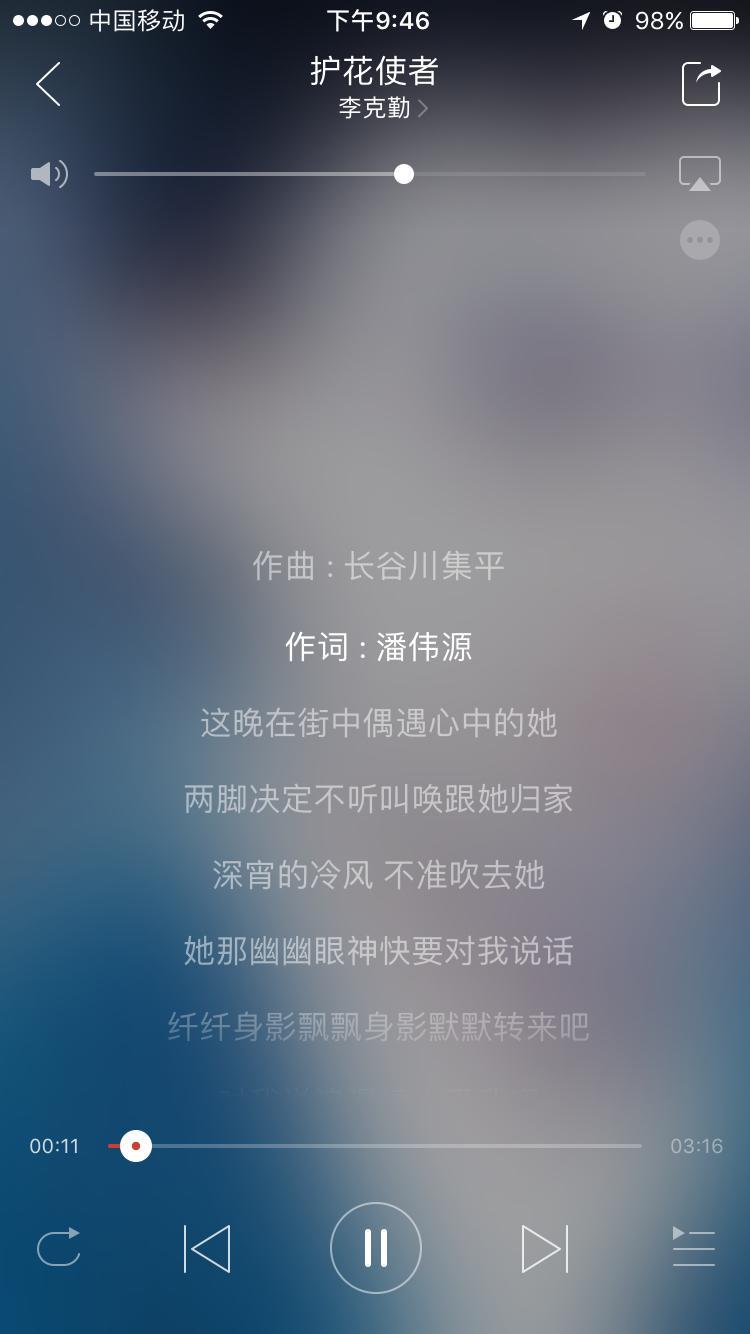Go back using the top-left arrow
750x1334 pixels.
(48, 84)
